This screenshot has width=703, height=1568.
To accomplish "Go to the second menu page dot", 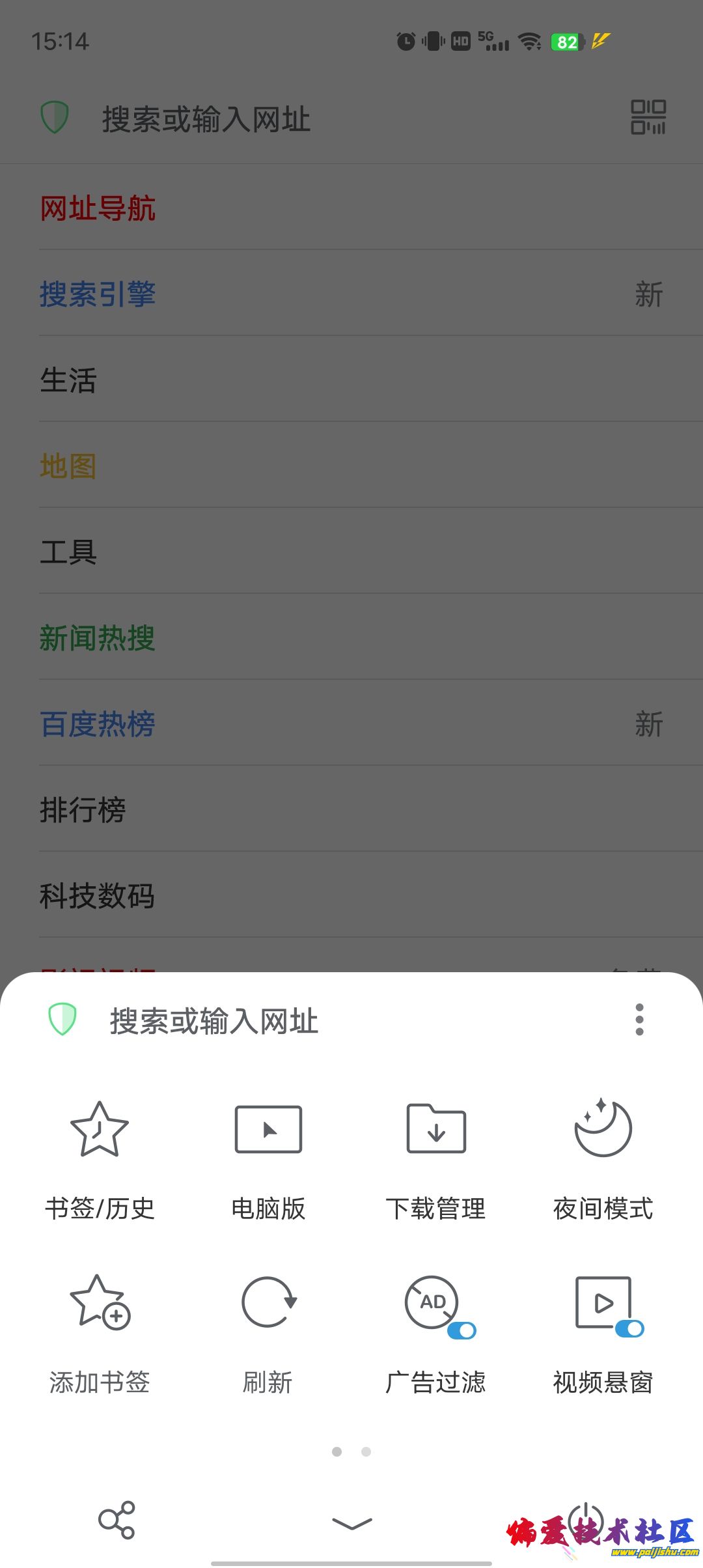I will coord(366,1451).
